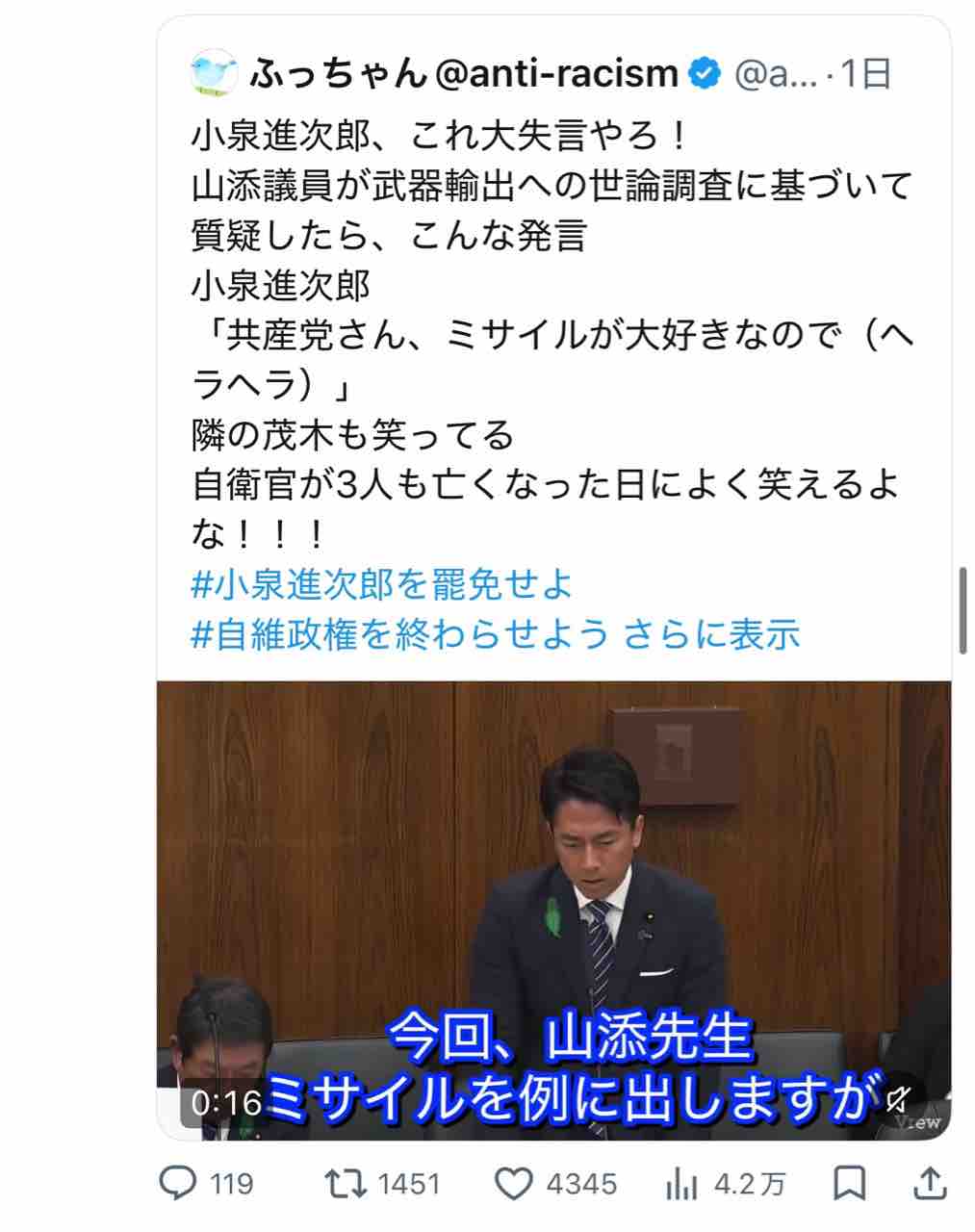This screenshot has width=975, height=1232.
Task: Like the post with 4345 likes
Action: 555,1184
